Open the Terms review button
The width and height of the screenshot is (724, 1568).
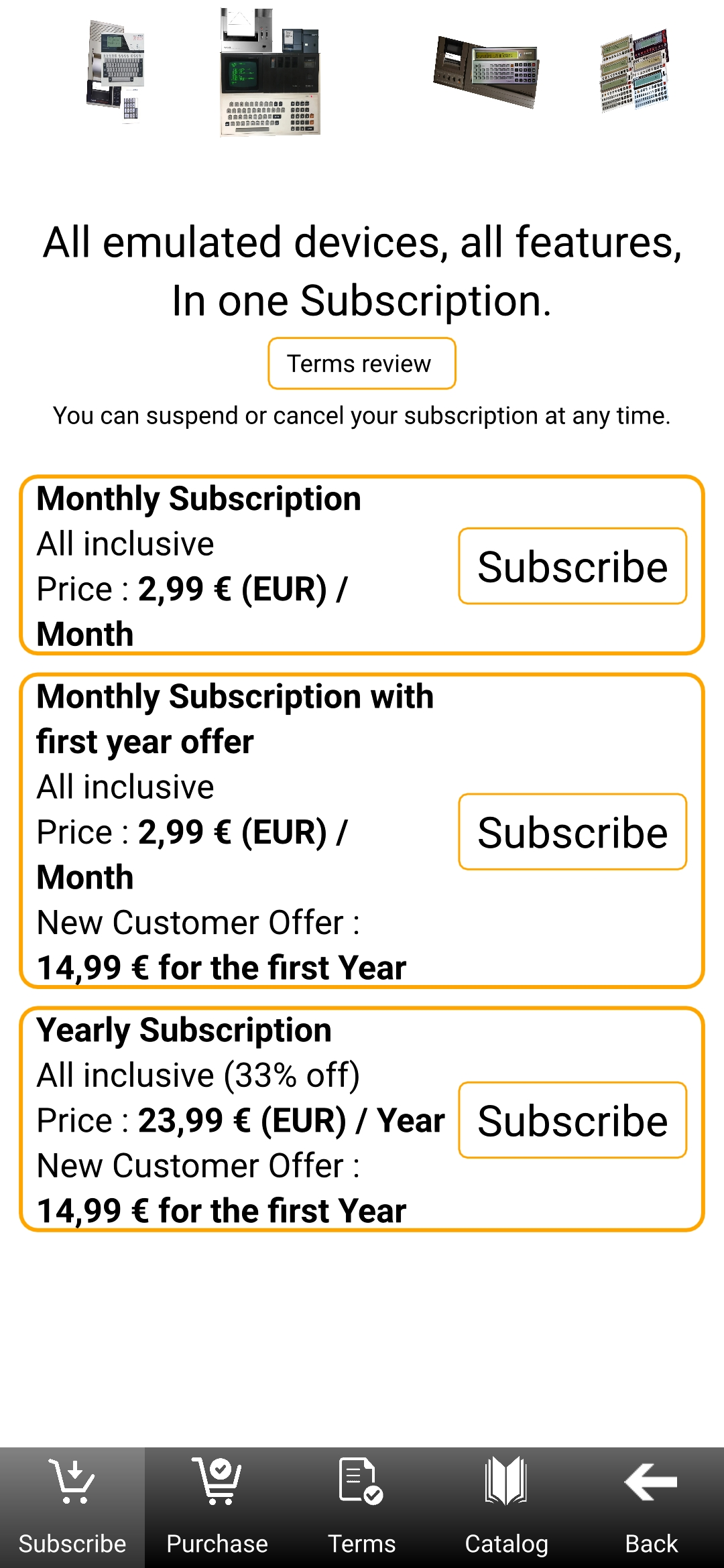[361, 363]
